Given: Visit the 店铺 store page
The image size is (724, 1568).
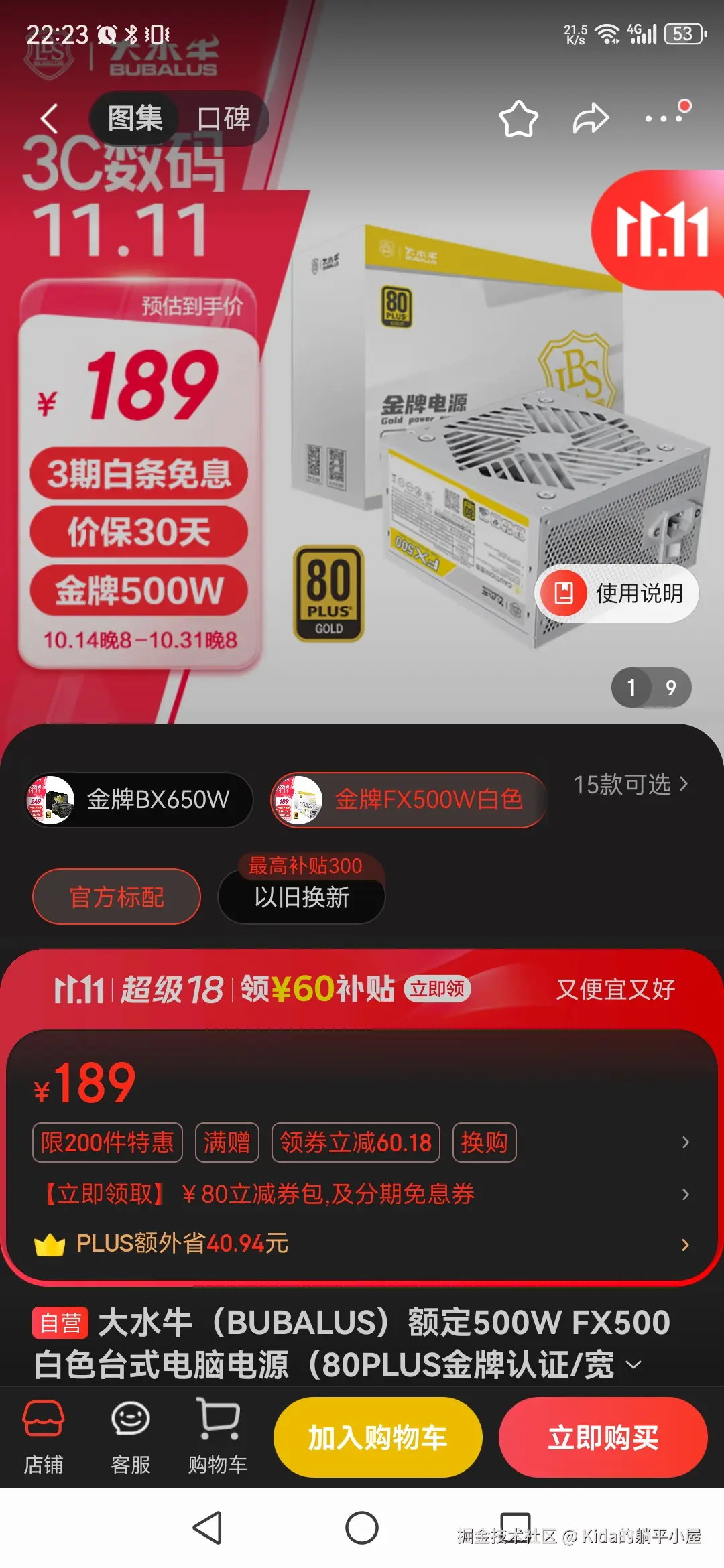Looking at the screenshot, I should (44, 1437).
